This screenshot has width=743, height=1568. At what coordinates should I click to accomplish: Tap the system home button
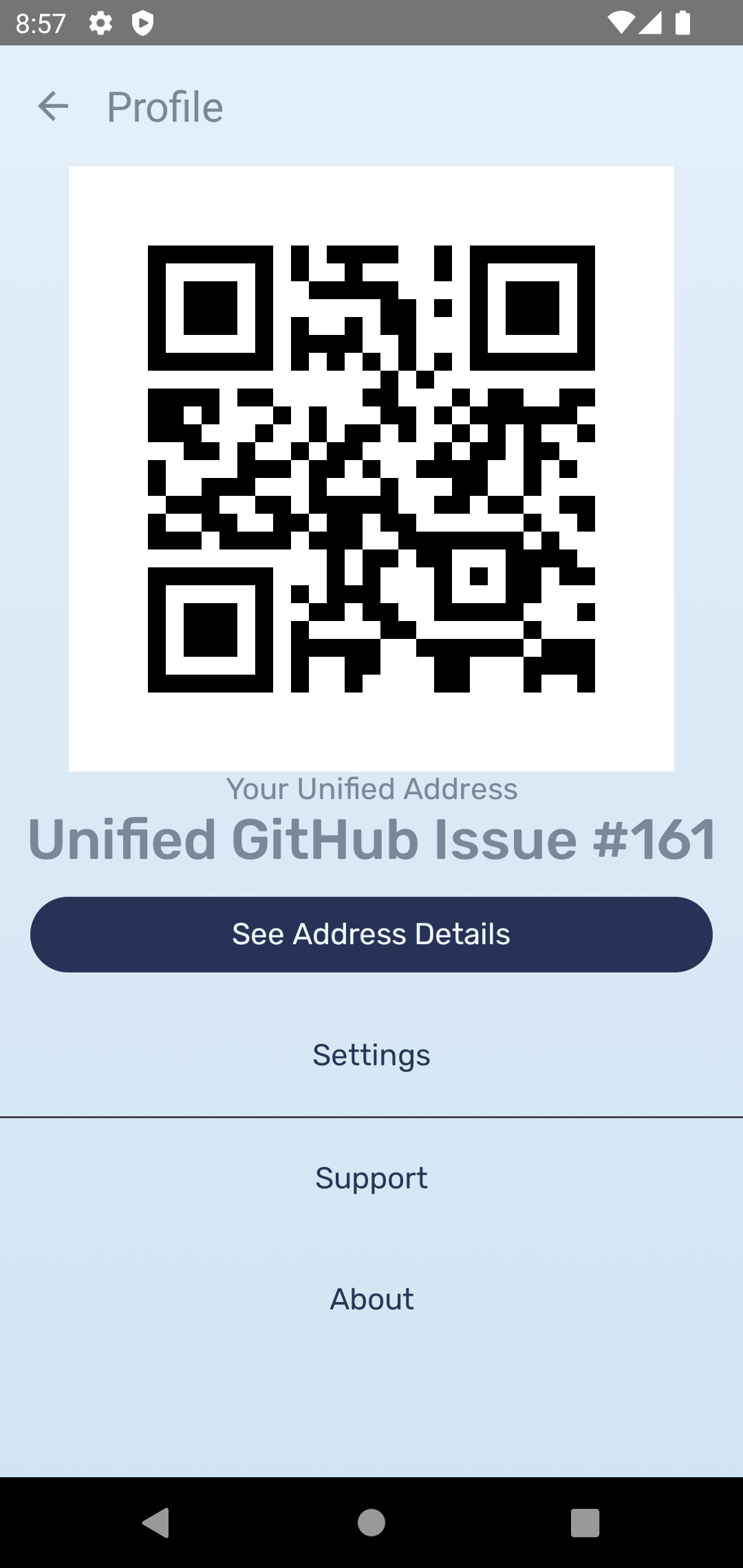pyautogui.click(x=371, y=1523)
